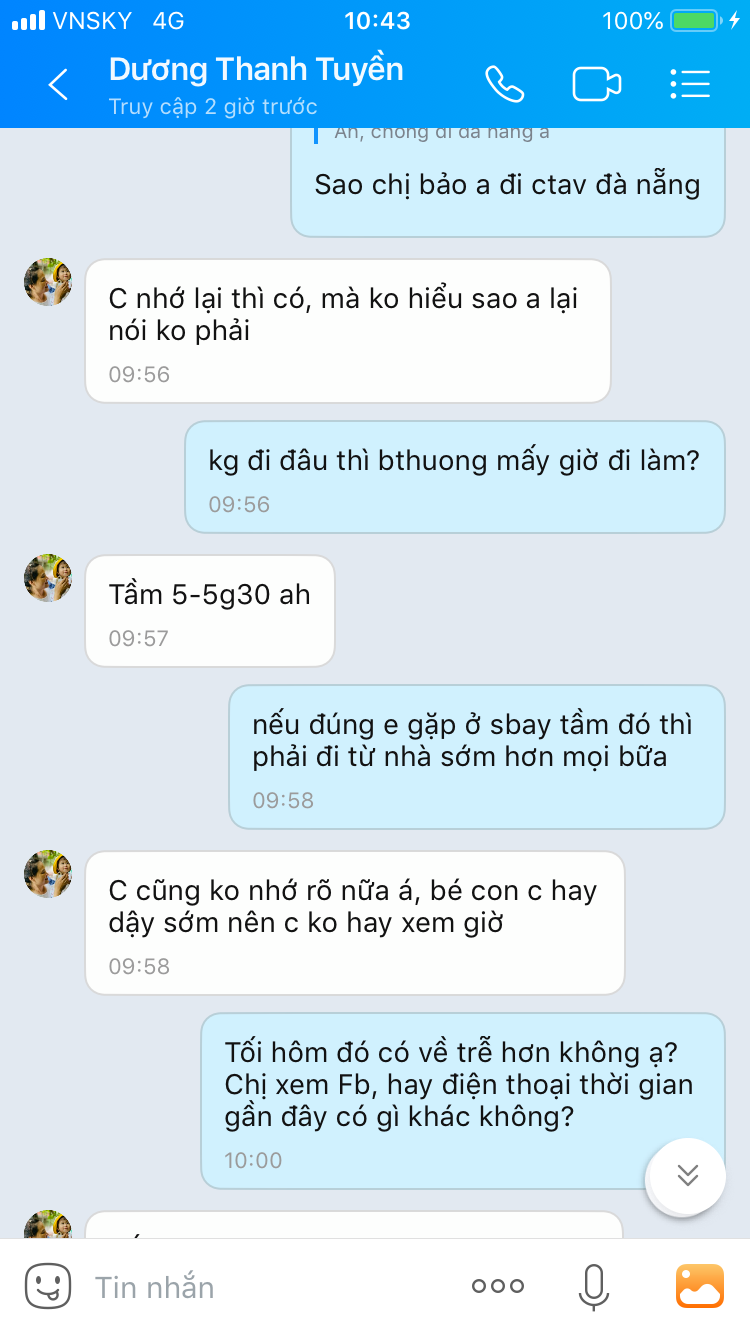The image size is (750, 1334).
Task: Open sender's avatar beside "Tầm 5-5g30 ah"
Action: click(48, 578)
